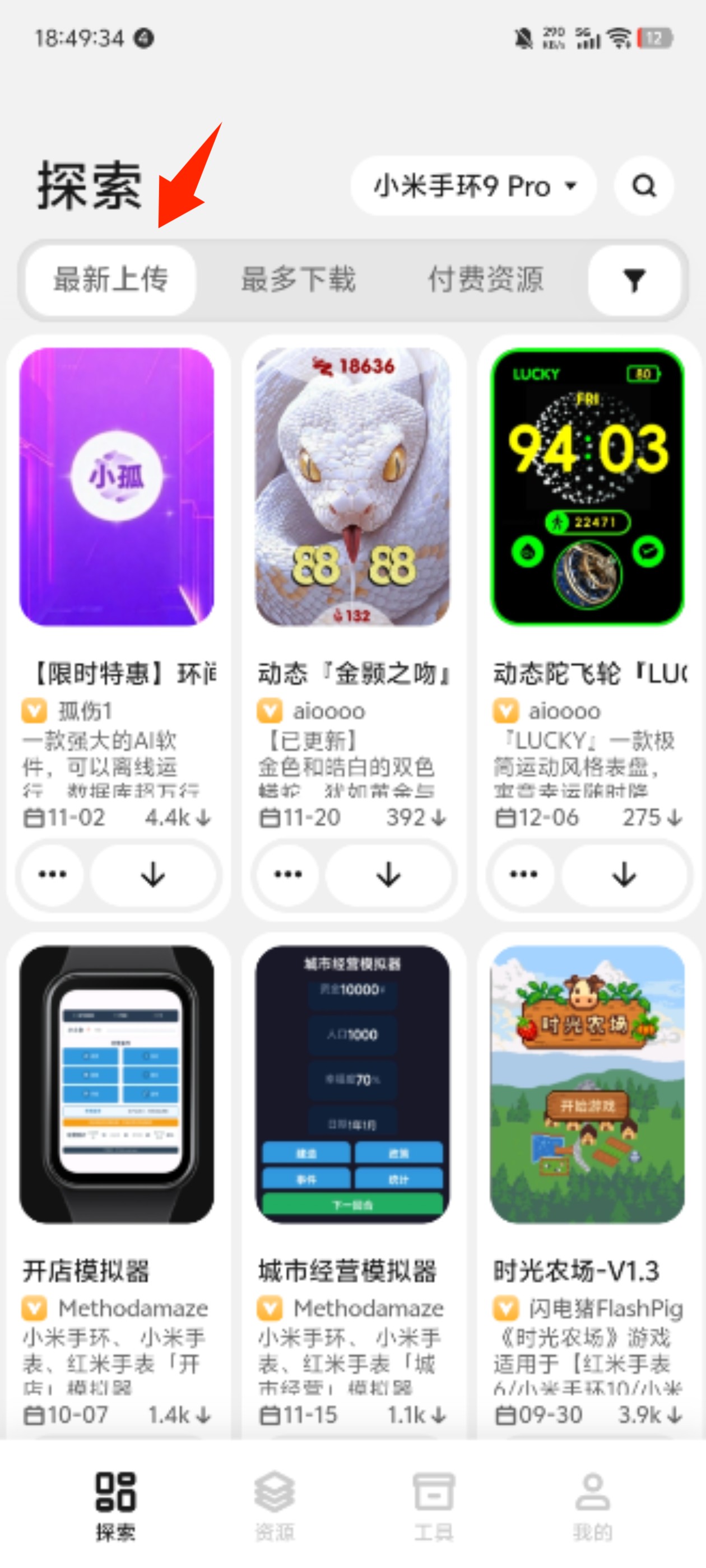Open the 城市经营模拟器 card
The height and width of the screenshot is (1568, 706).
pos(352,1084)
